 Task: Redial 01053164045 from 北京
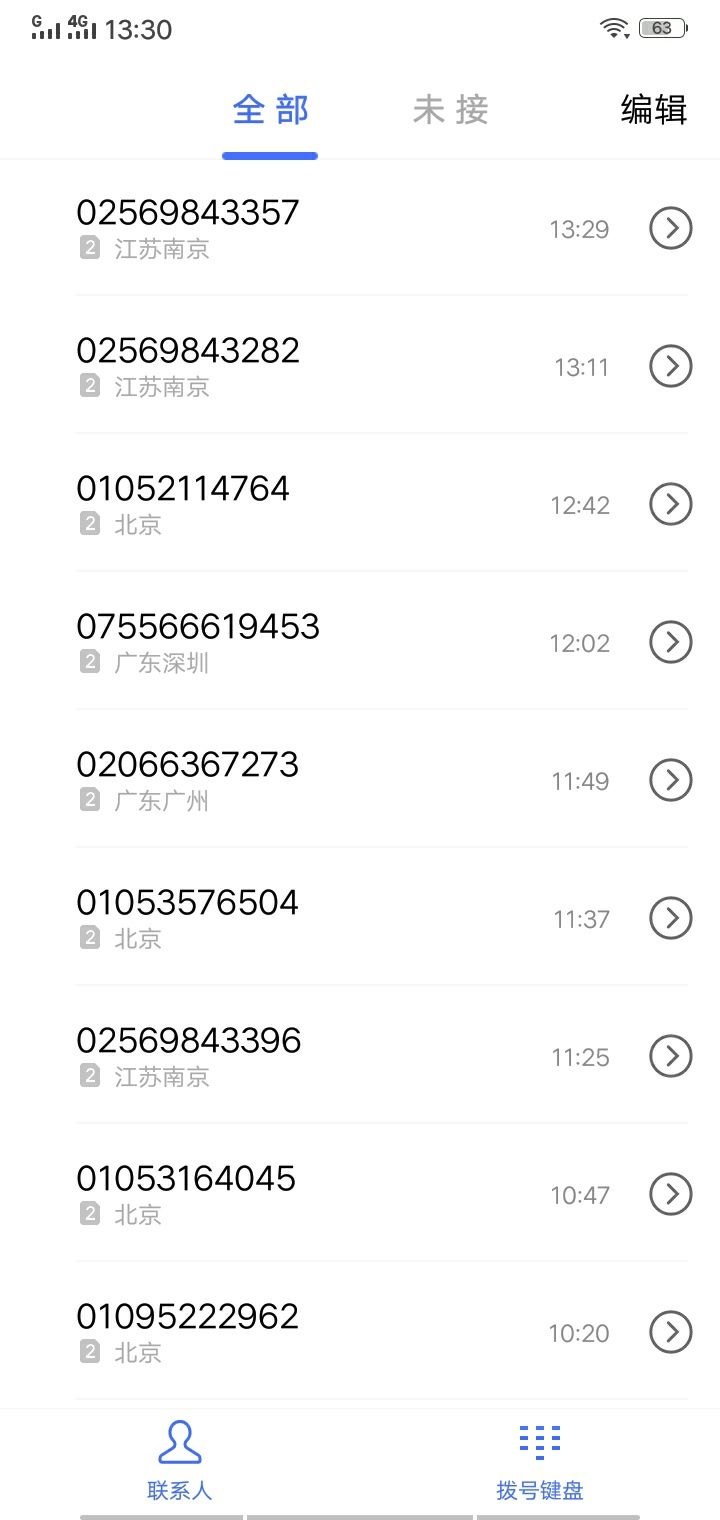340,1193
